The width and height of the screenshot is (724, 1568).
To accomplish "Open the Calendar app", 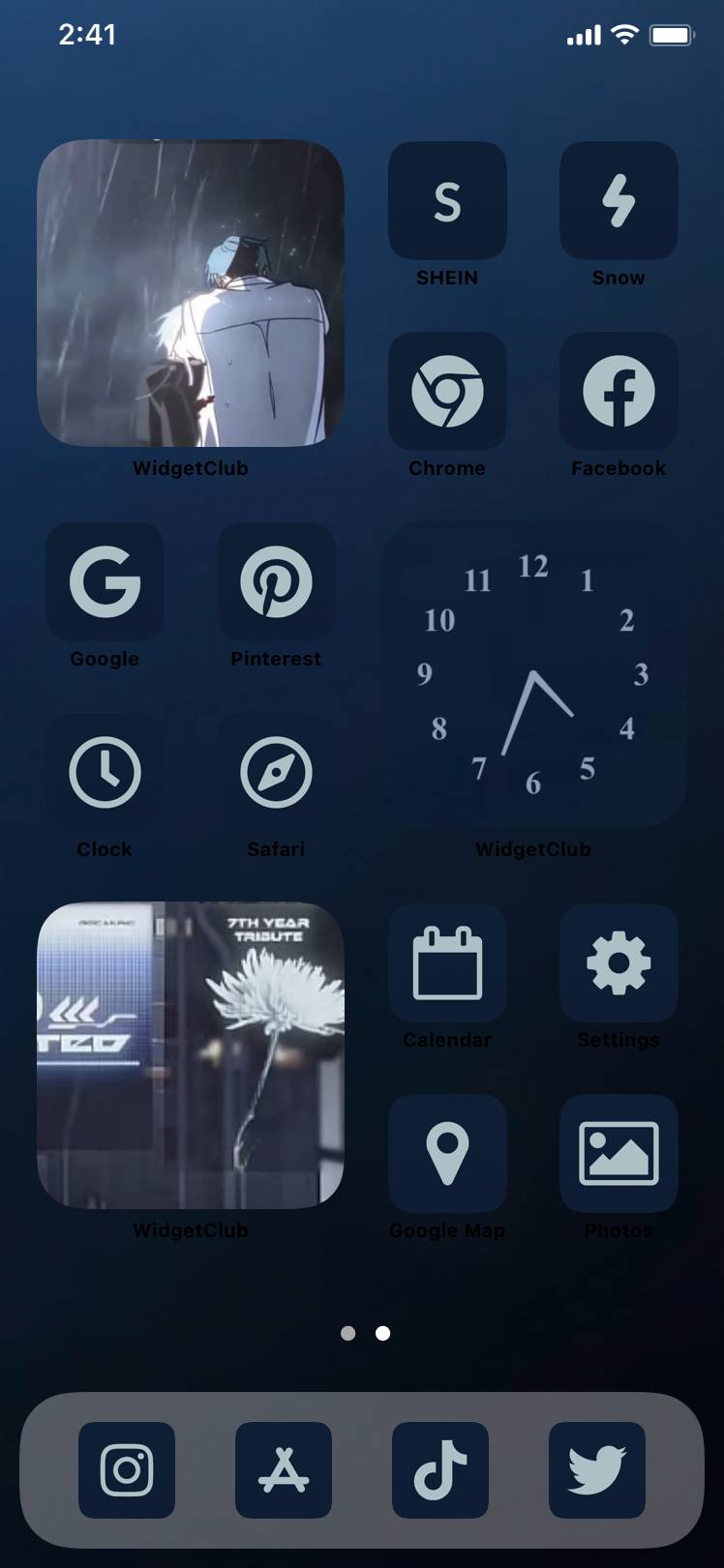I will tap(447, 963).
